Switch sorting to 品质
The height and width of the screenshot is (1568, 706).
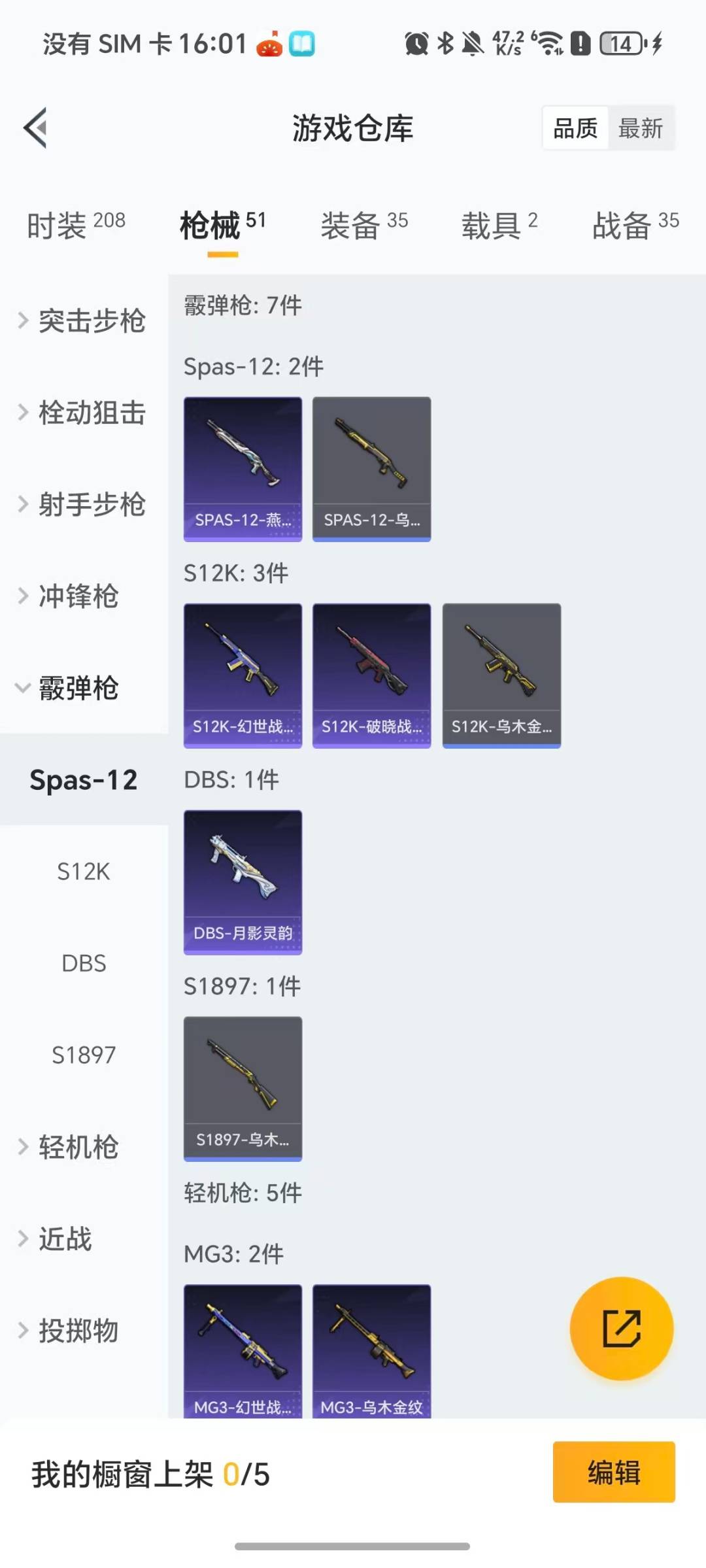pos(574,128)
